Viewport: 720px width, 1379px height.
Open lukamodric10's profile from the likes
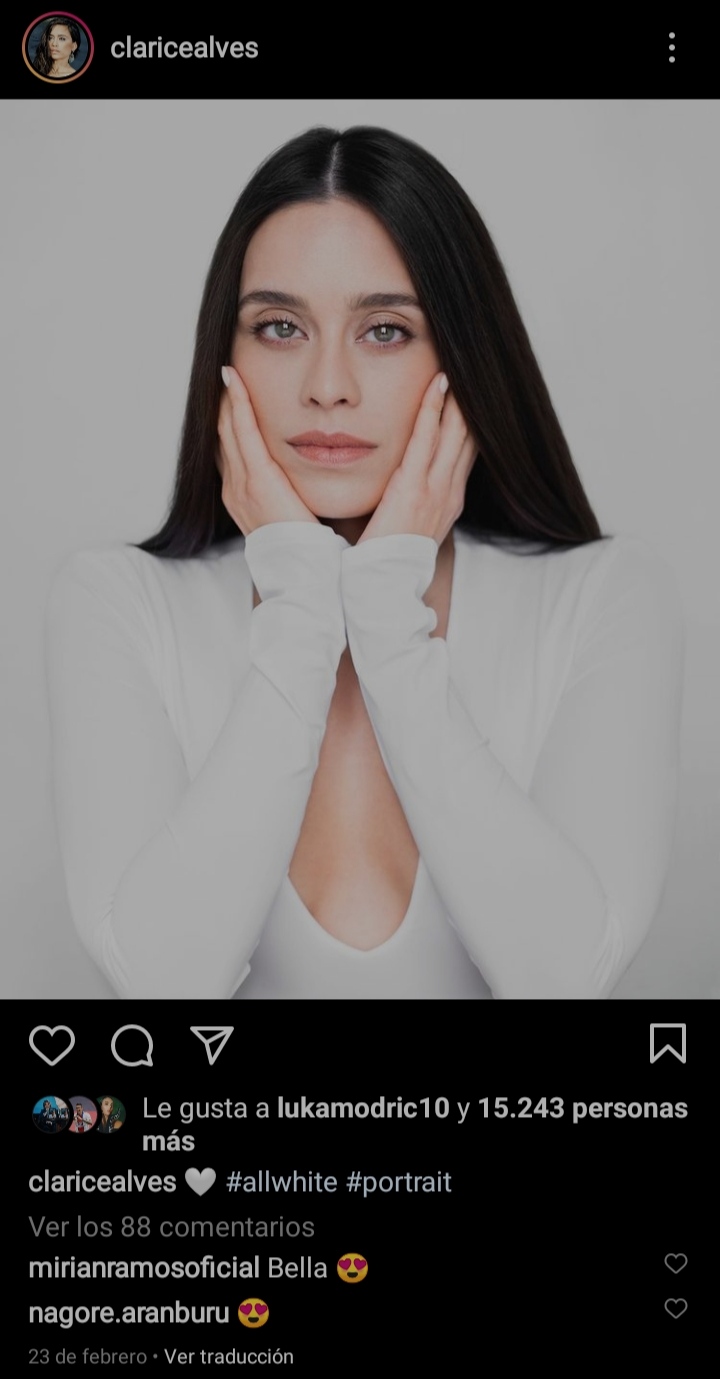coord(362,1108)
